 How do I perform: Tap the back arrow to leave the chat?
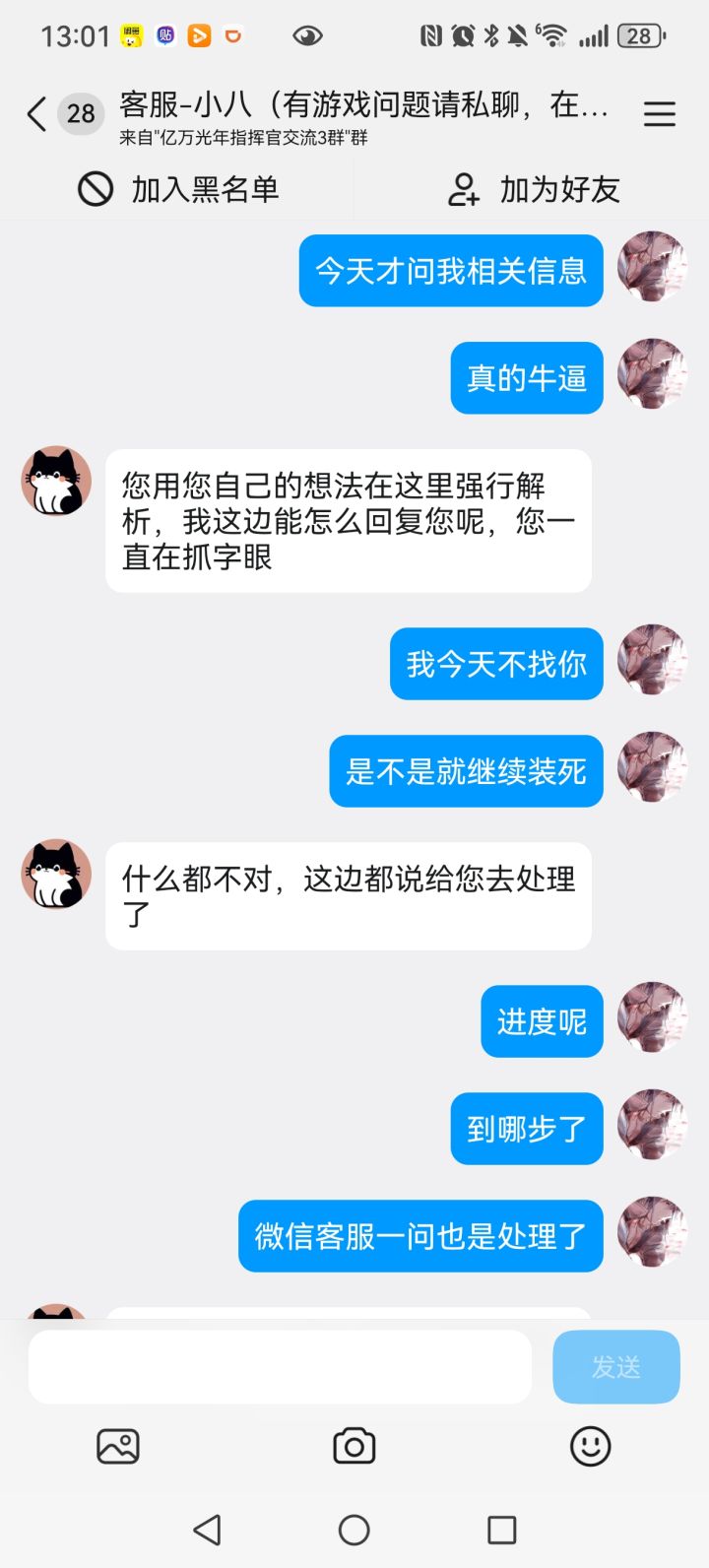coord(35,113)
